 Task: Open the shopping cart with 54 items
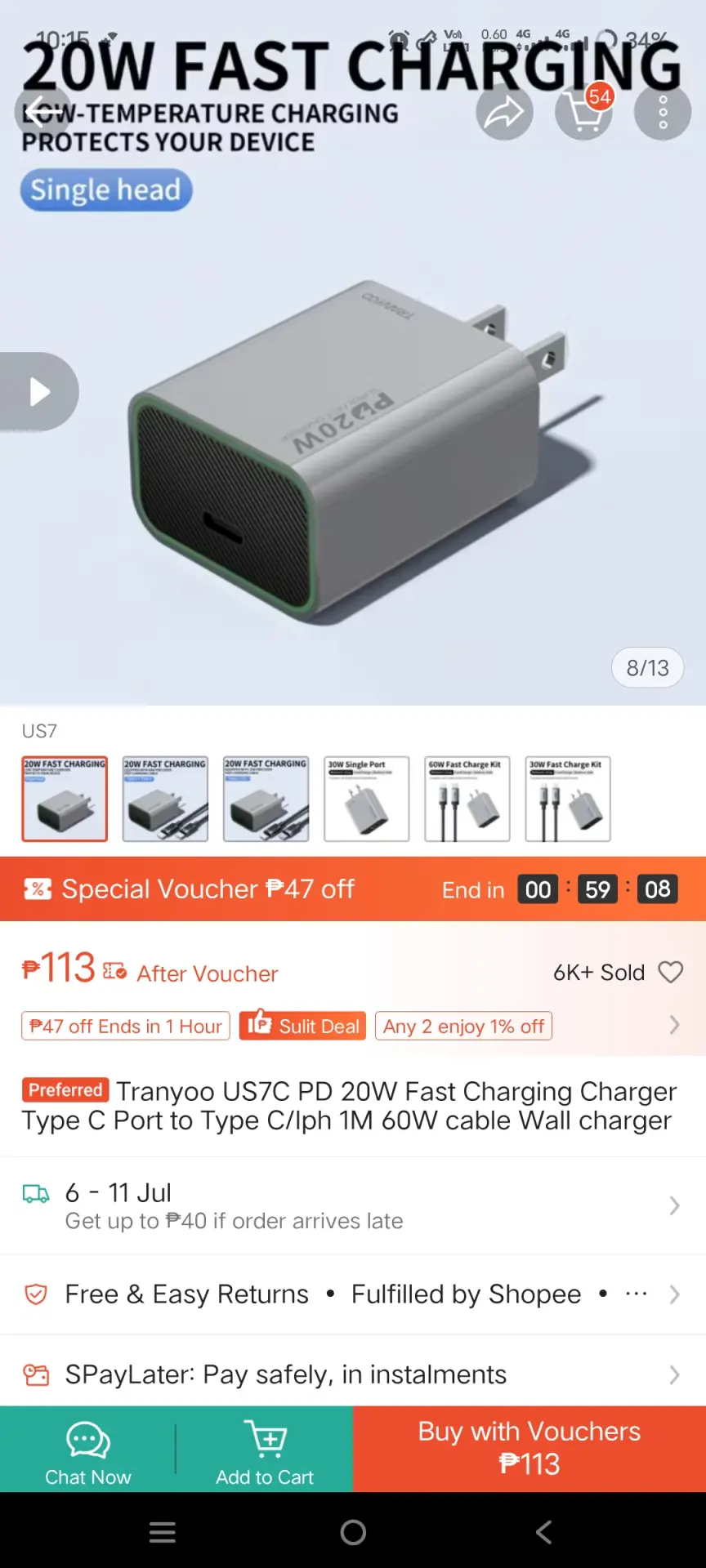[x=583, y=112]
